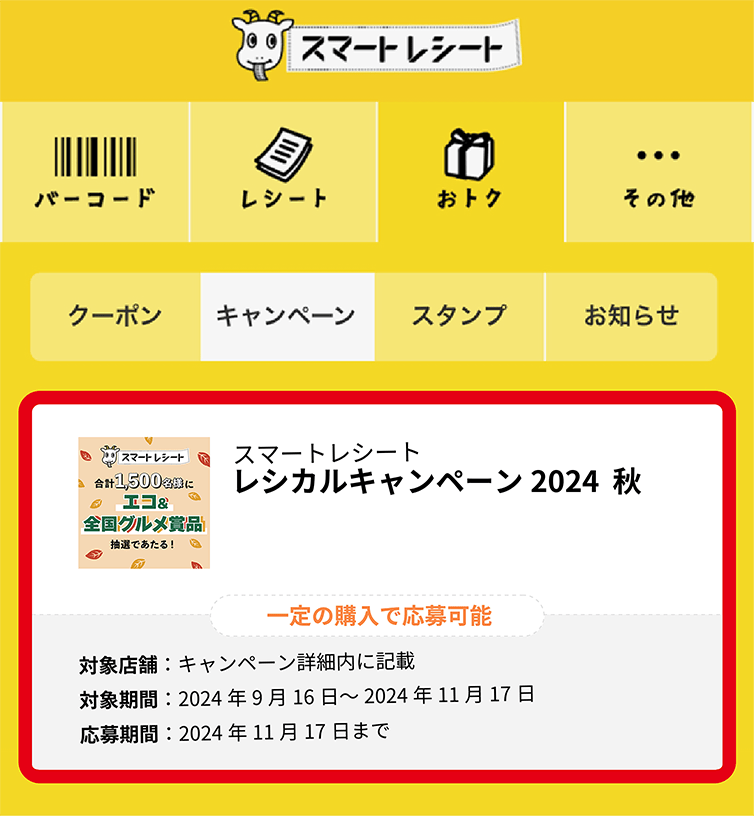View the お知らせ sub-tab

[631, 317]
